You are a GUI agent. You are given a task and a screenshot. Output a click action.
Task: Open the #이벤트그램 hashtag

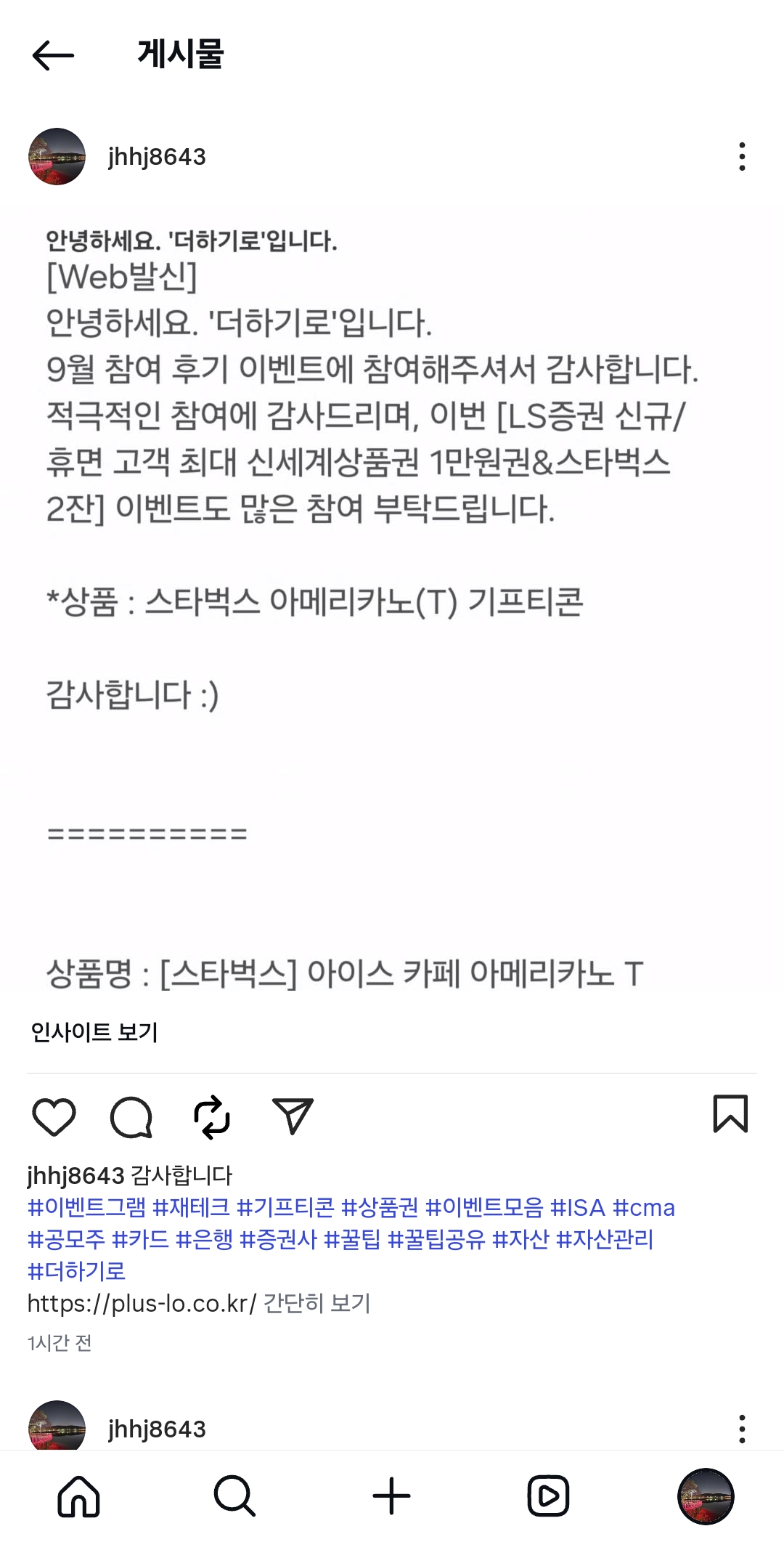86,1208
